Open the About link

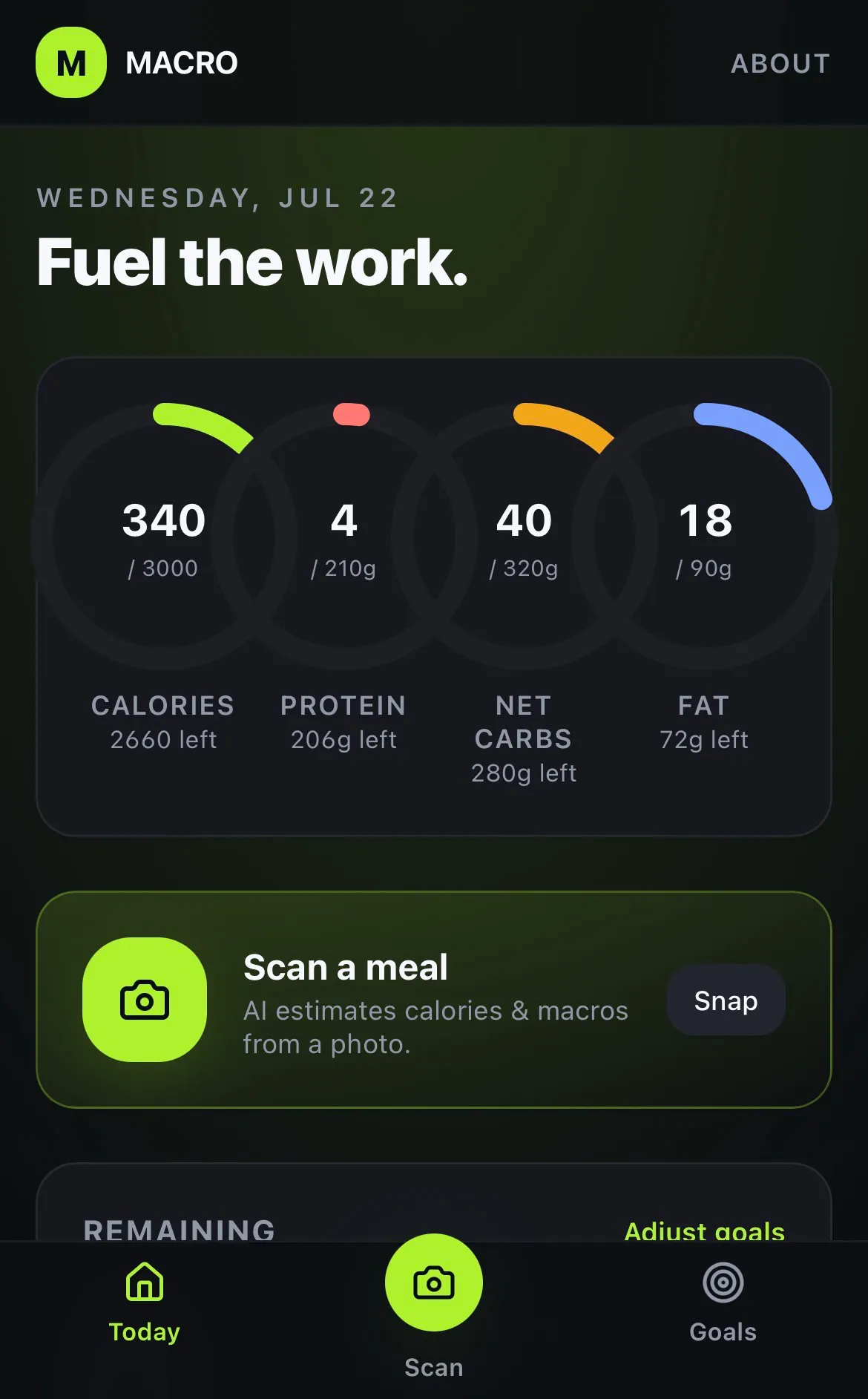click(x=780, y=64)
